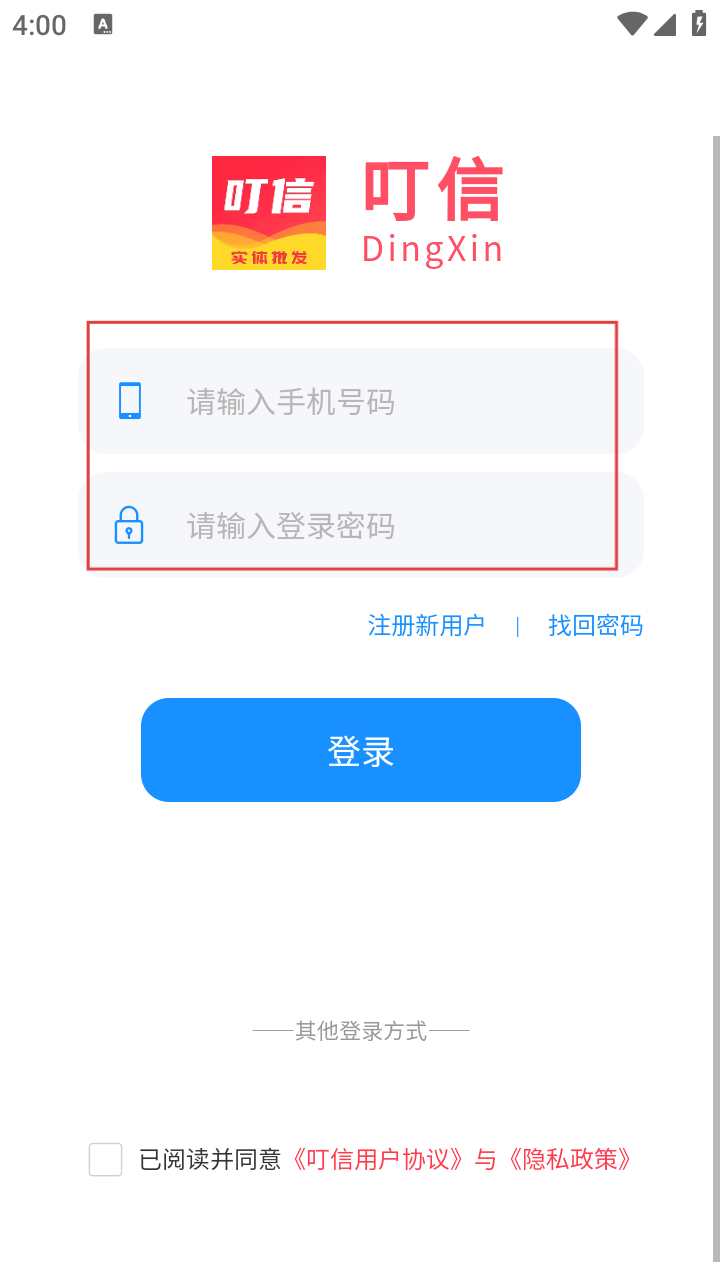The image size is (720, 1280).
Task: Open the 《叮信用户协议》 user agreement
Action: pos(378,1160)
